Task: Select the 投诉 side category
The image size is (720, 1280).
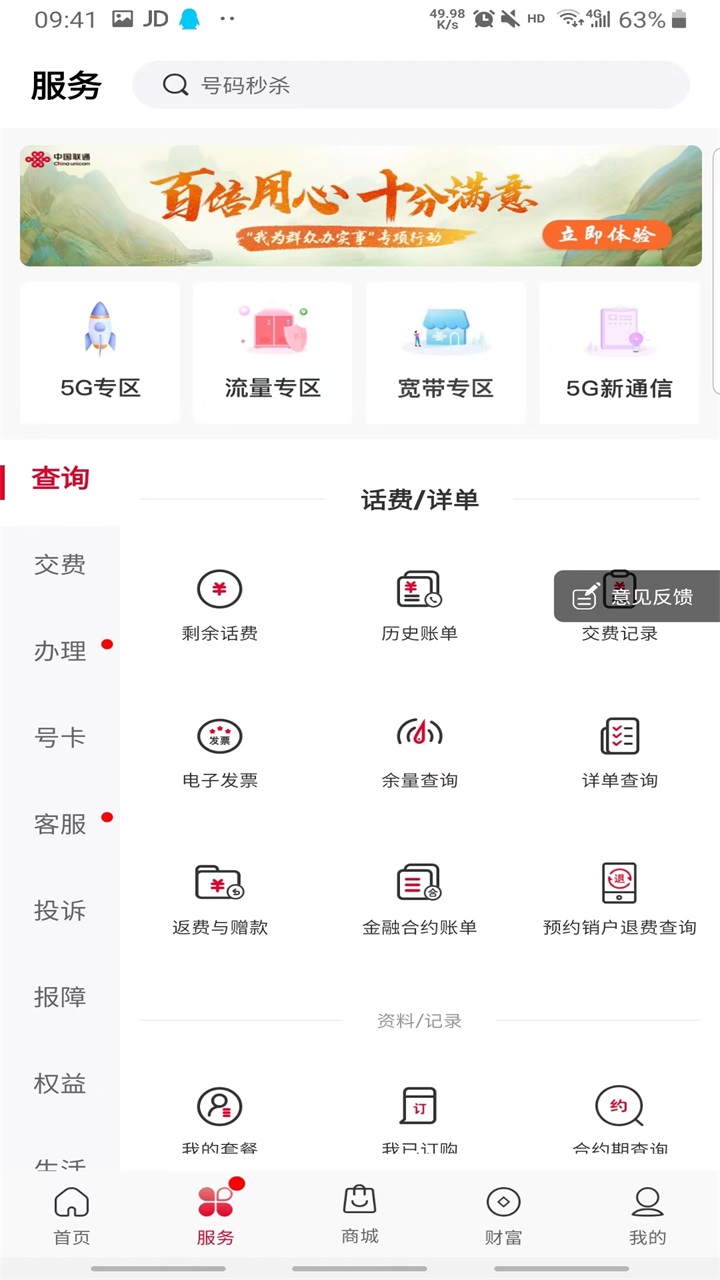Action: click(x=60, y=911)
